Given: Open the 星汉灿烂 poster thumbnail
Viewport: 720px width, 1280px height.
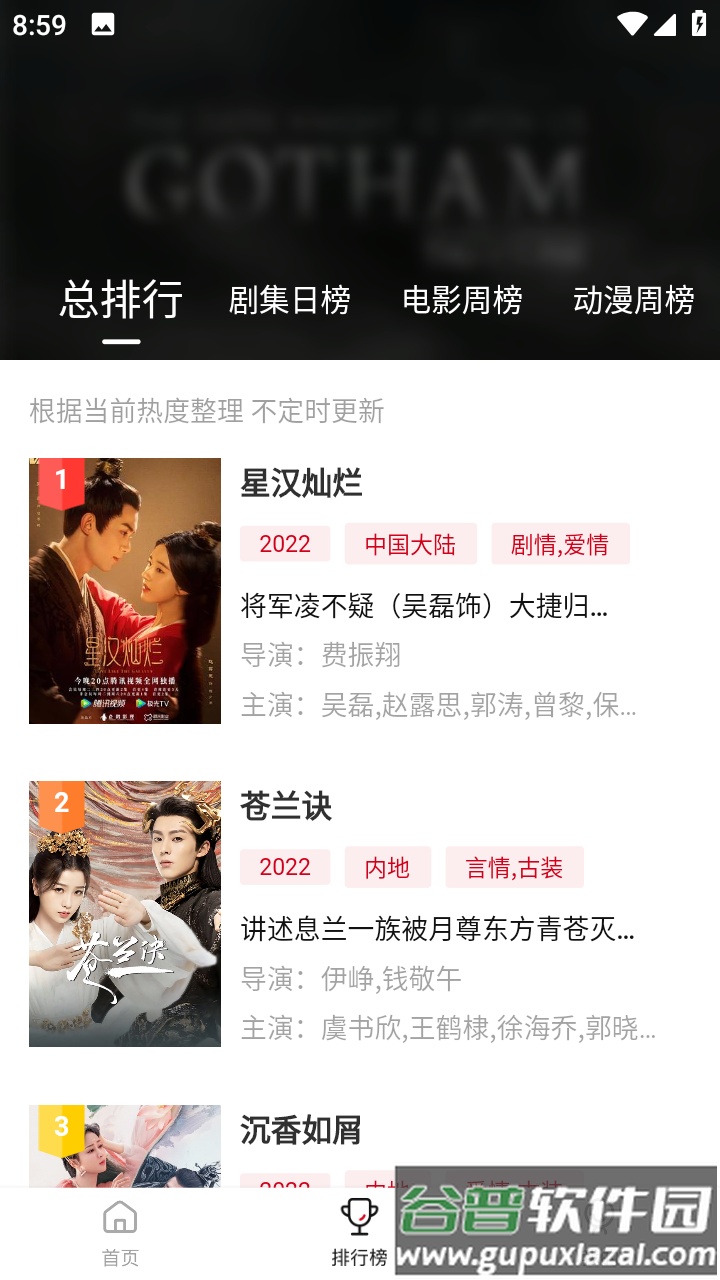Looking at the screenshot, I should click(x=125, y=590).
